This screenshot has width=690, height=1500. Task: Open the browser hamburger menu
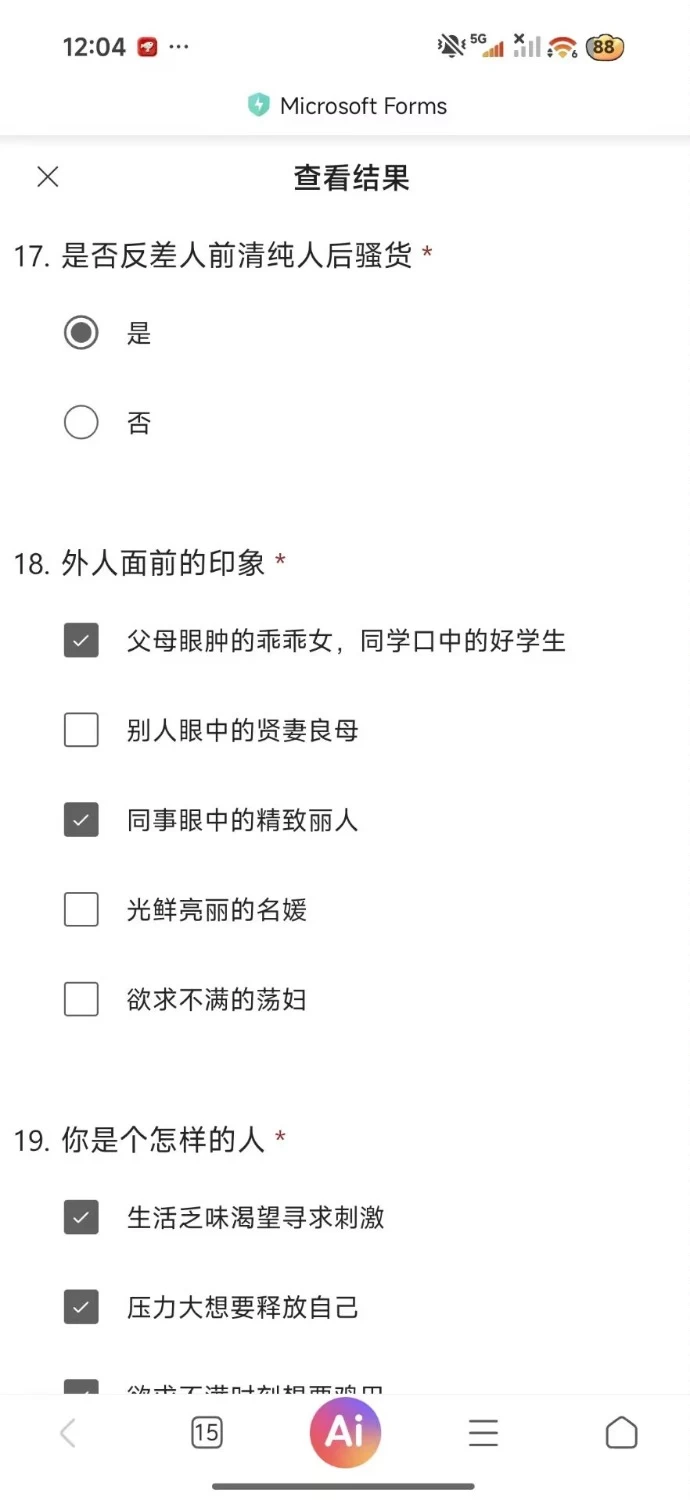[x=483, y=1433]
